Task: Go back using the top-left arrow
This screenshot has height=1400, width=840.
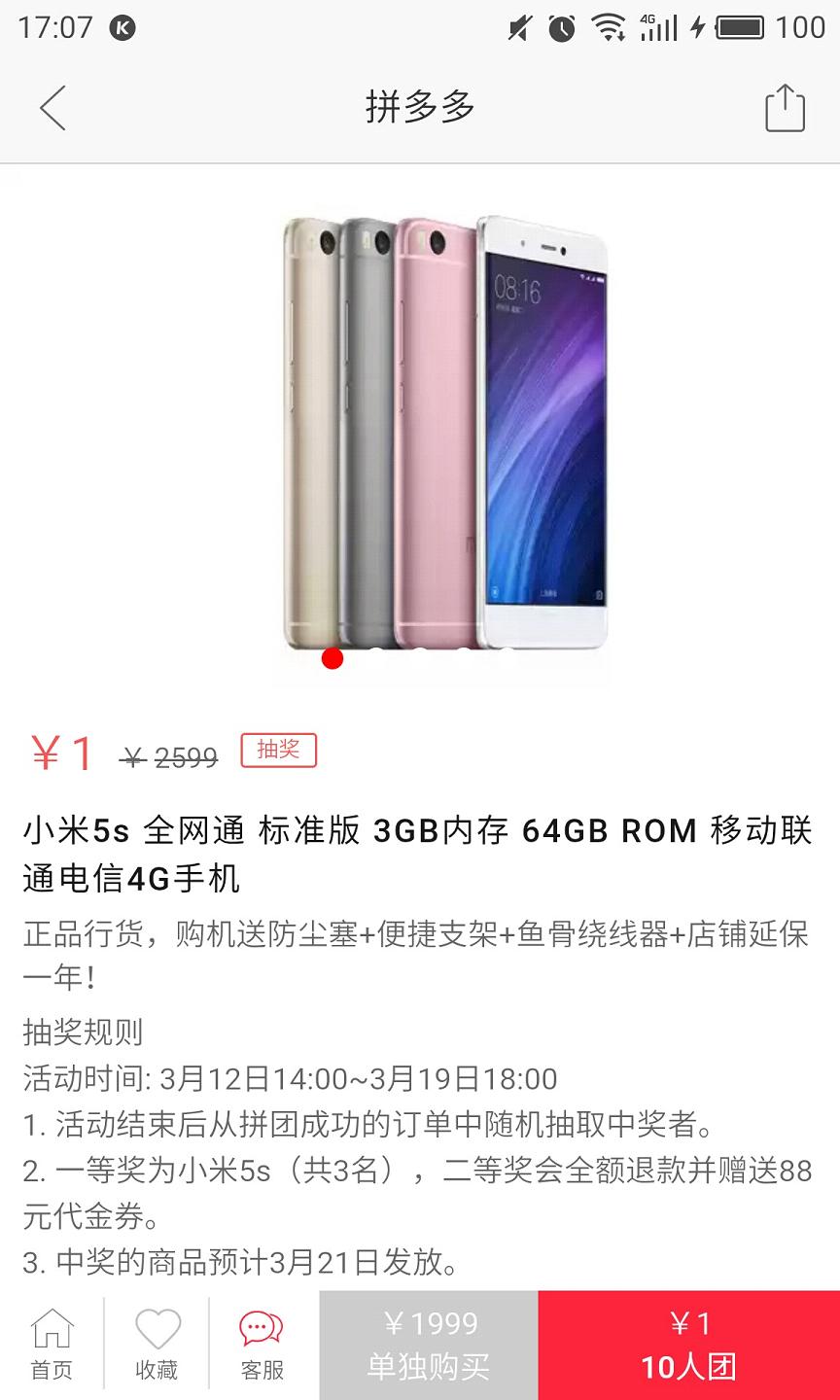Action: point(52,107)
